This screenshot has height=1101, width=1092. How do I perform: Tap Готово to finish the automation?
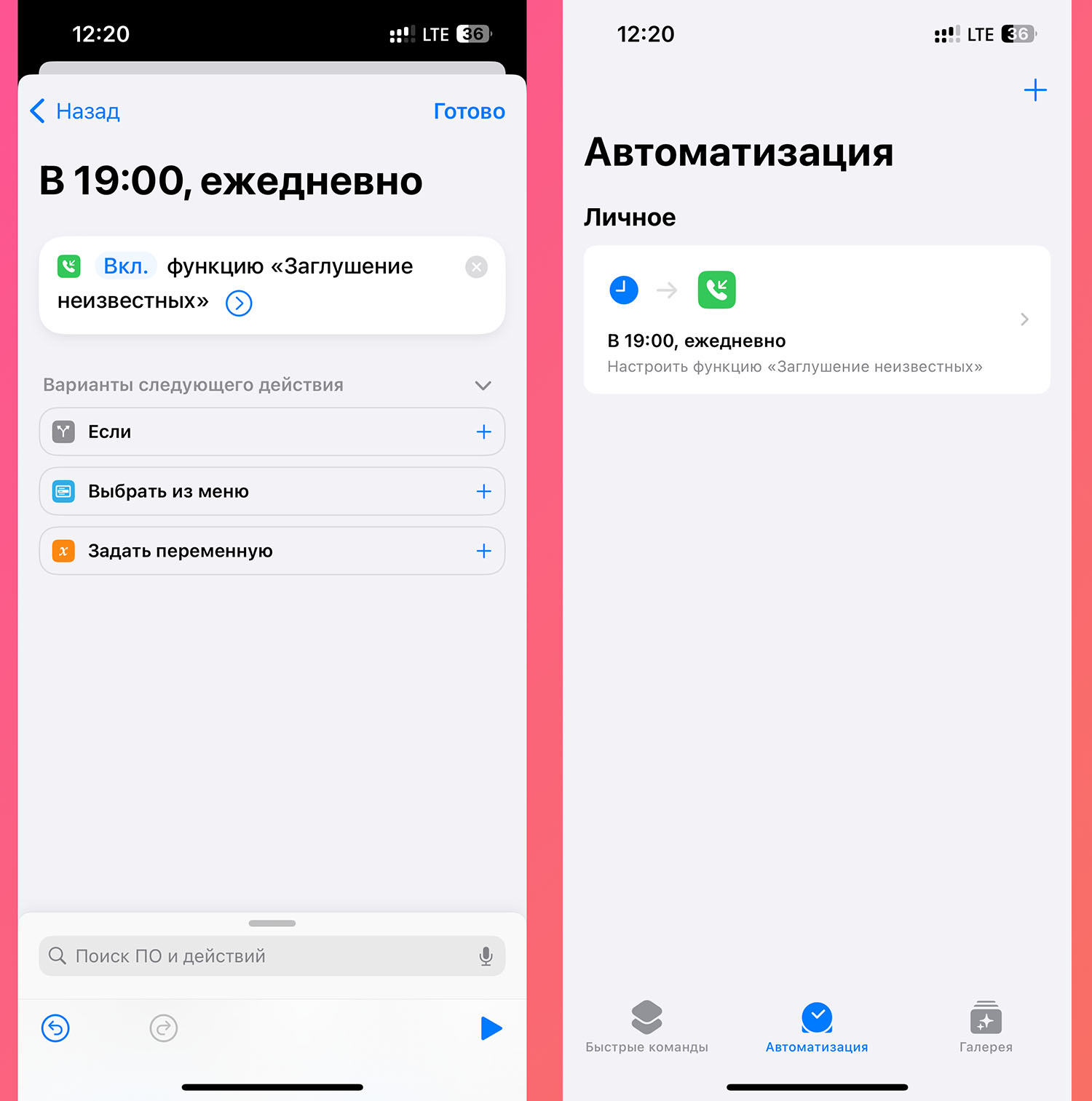click(x=469, y=111)
